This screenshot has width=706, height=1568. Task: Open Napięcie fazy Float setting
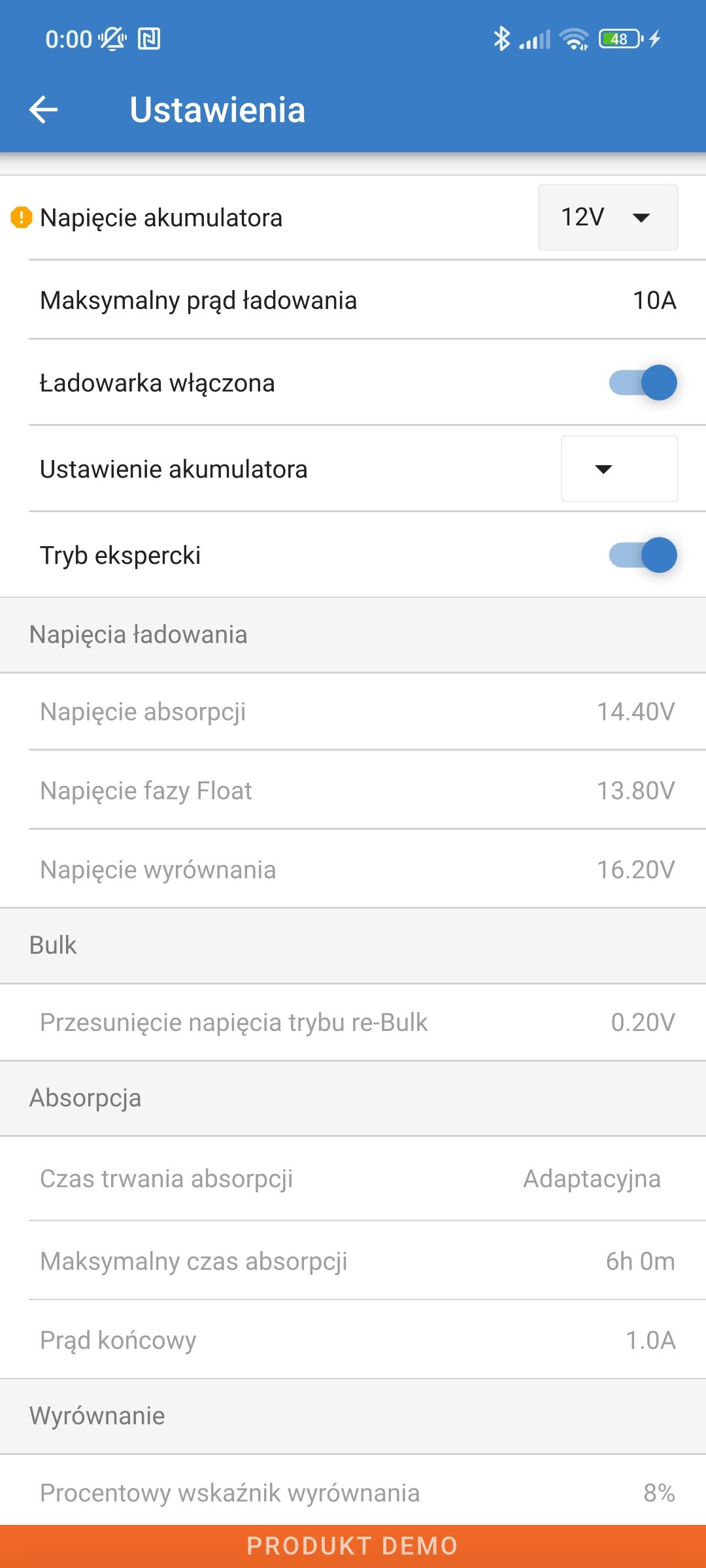pos(353,790)
